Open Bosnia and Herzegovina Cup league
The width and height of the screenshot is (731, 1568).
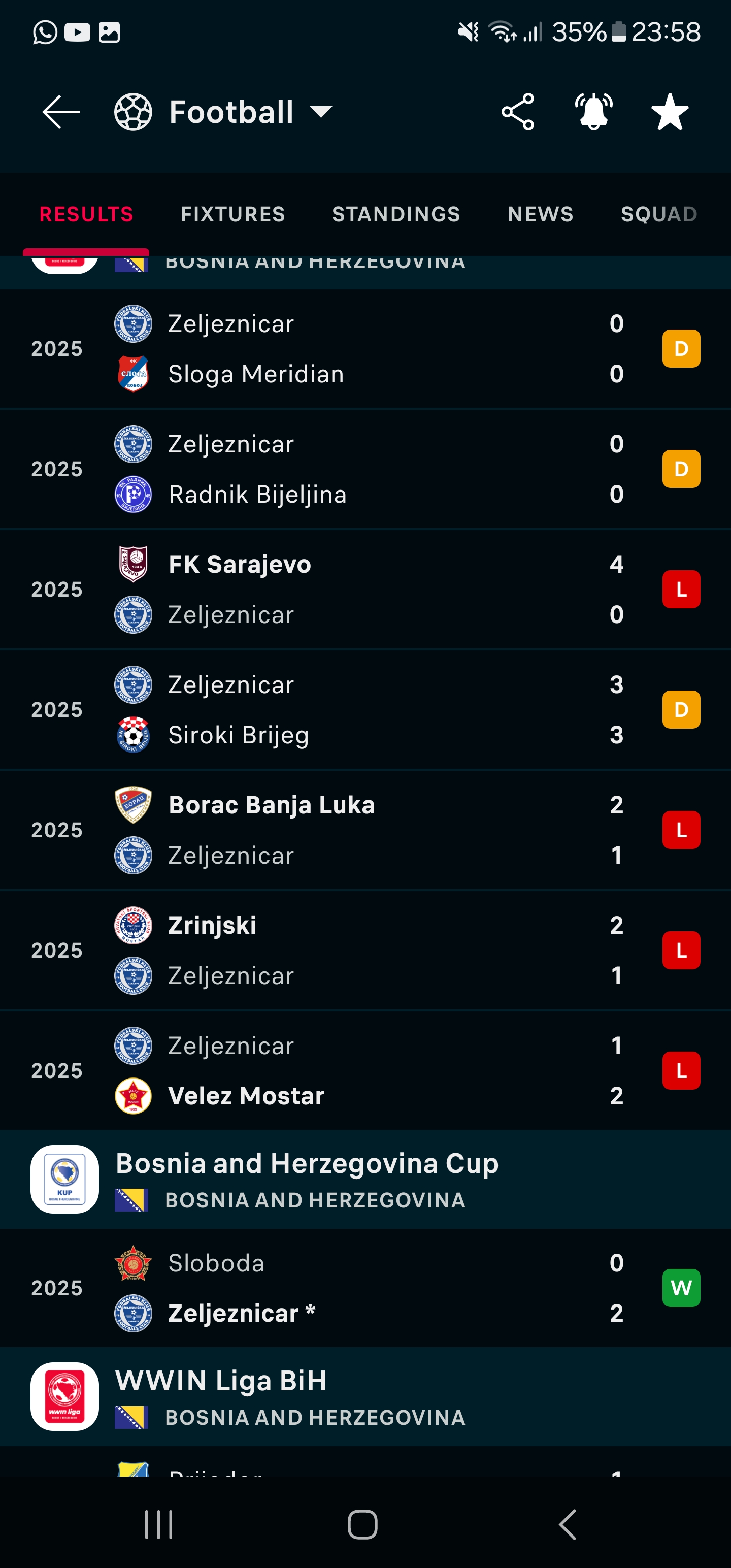tap(307, 1179)
